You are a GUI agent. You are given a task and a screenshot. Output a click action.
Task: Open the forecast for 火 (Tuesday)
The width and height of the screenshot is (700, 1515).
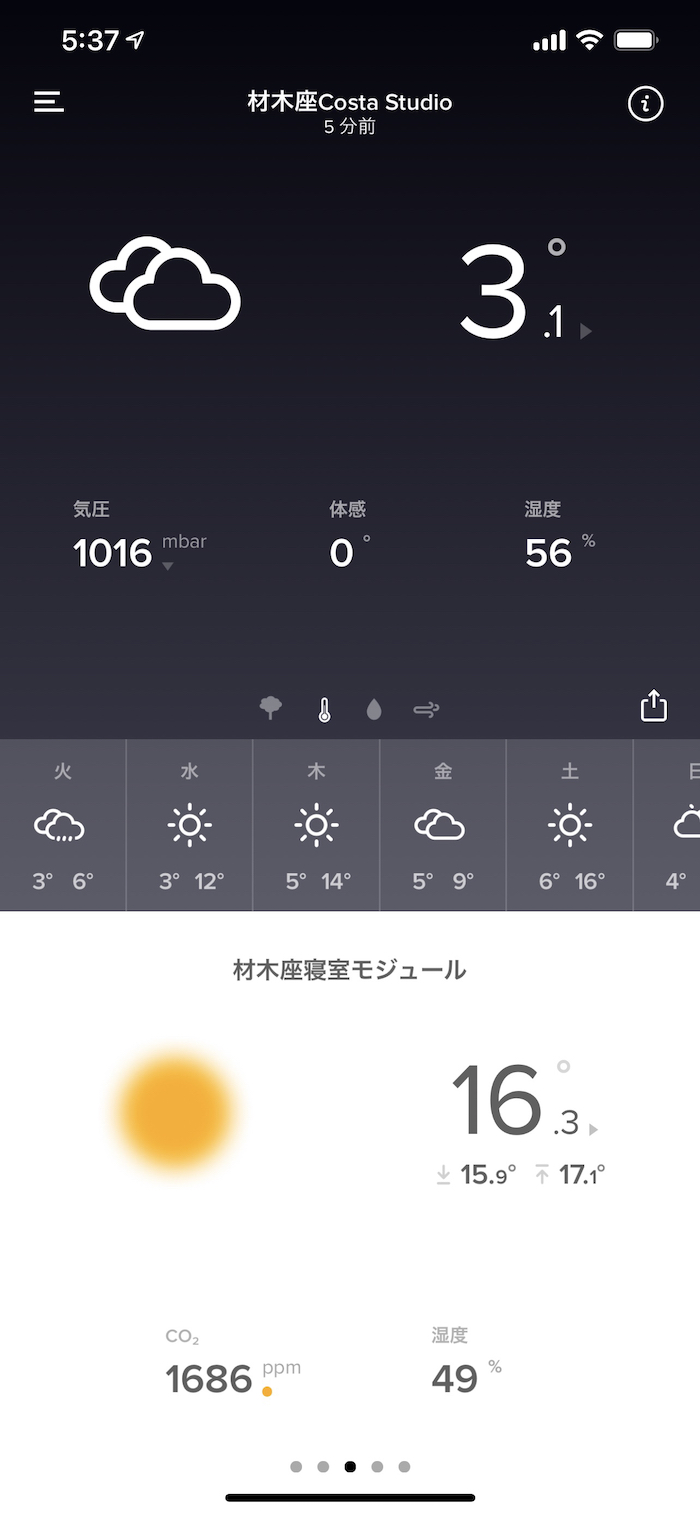(x=62, y=825)
